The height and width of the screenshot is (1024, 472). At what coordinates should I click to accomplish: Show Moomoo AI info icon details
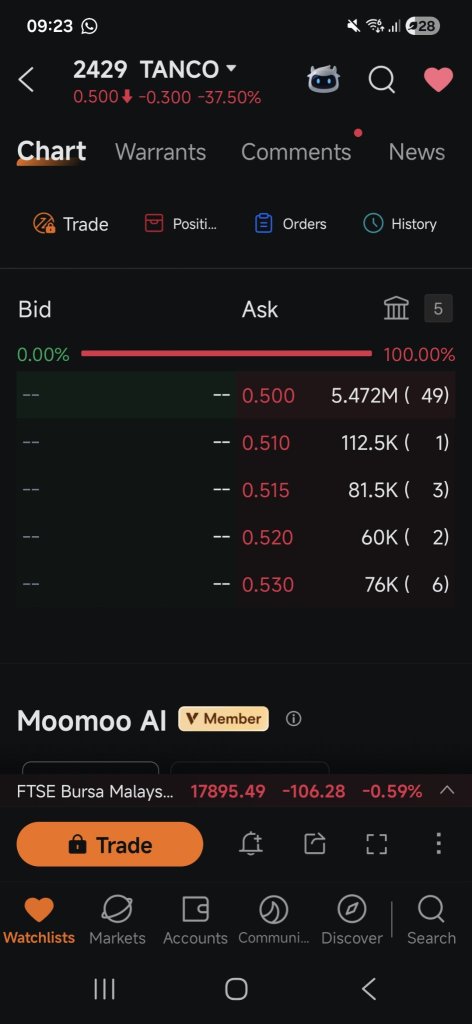[x=294, y=719]
